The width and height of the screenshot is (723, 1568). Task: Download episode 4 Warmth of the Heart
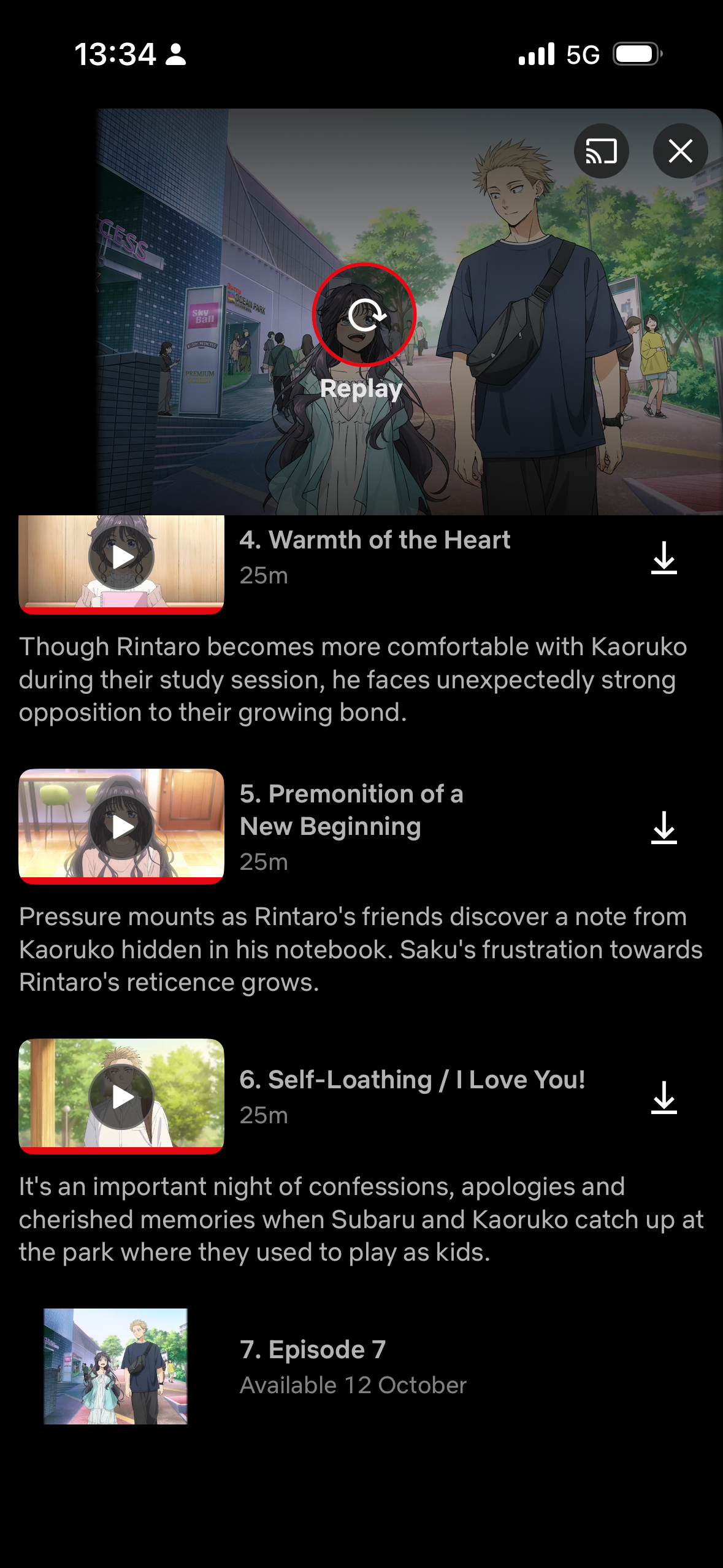664,558
